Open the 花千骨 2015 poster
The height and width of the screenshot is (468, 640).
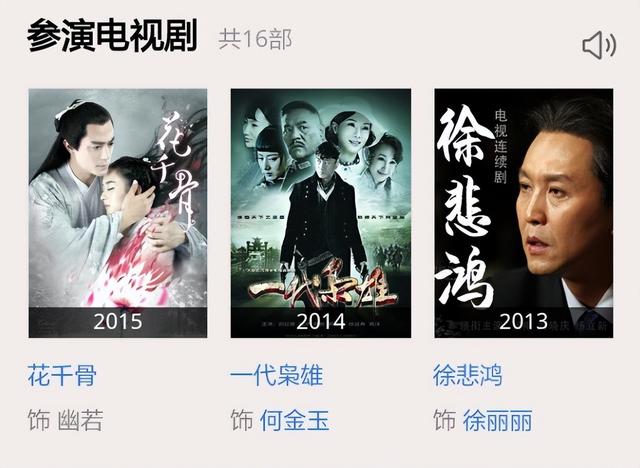[x=118, y=213]
